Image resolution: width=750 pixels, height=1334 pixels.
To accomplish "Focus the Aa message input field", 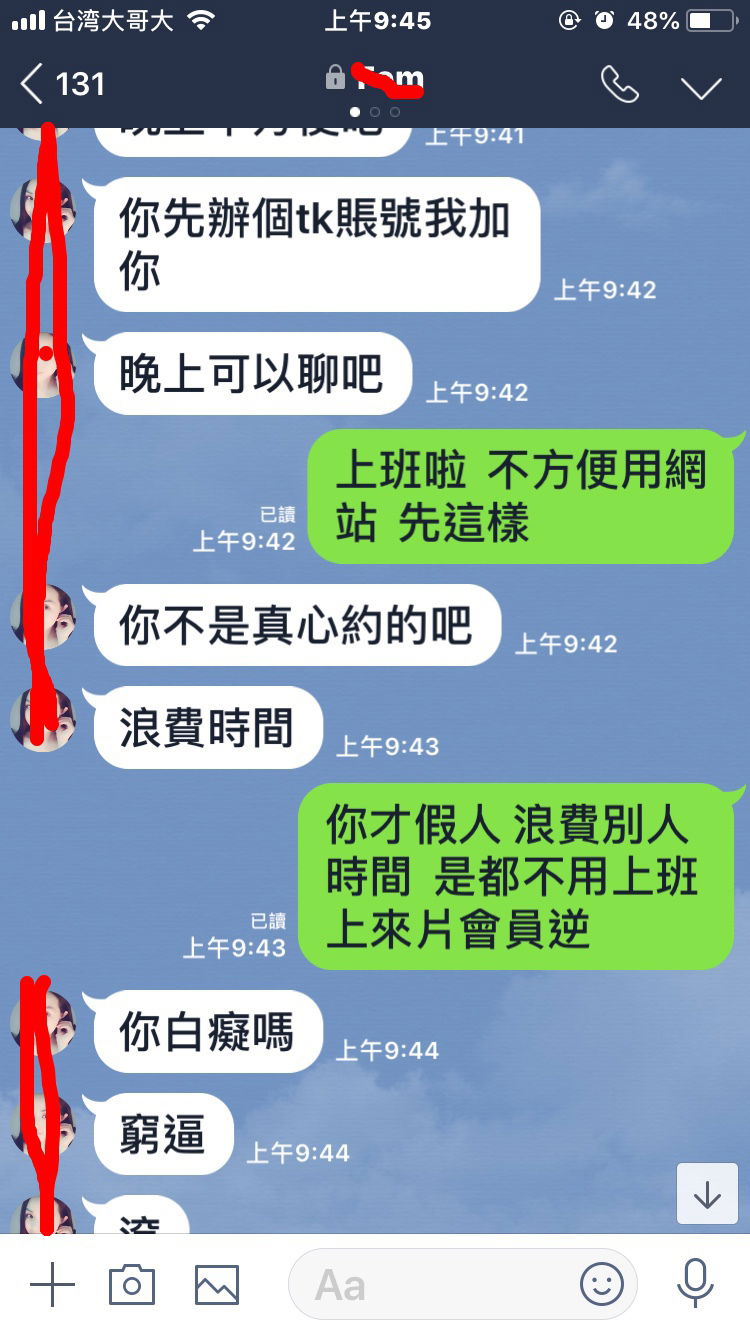I will click(430, 1284).
